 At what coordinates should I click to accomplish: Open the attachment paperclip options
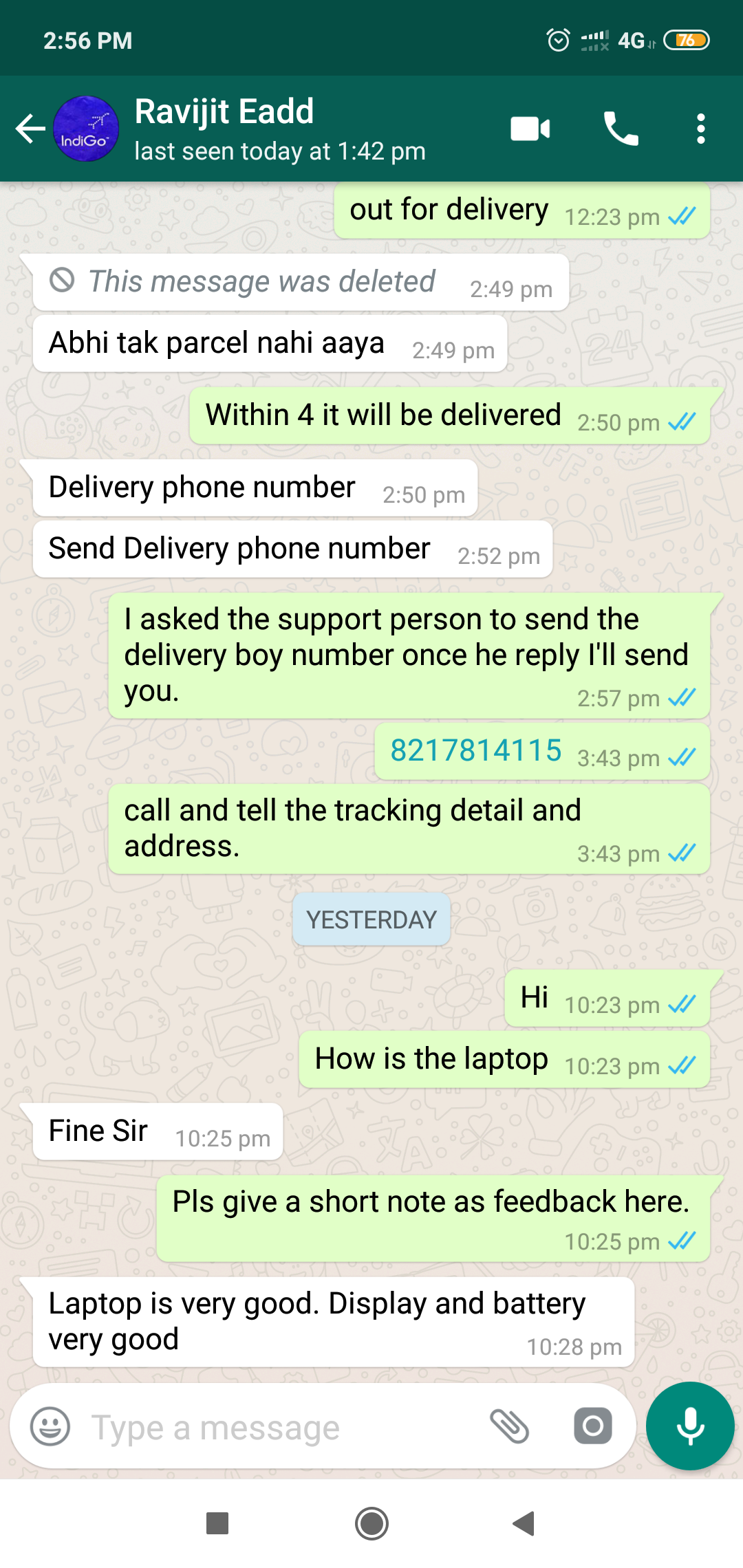(x=509, y=1426)
